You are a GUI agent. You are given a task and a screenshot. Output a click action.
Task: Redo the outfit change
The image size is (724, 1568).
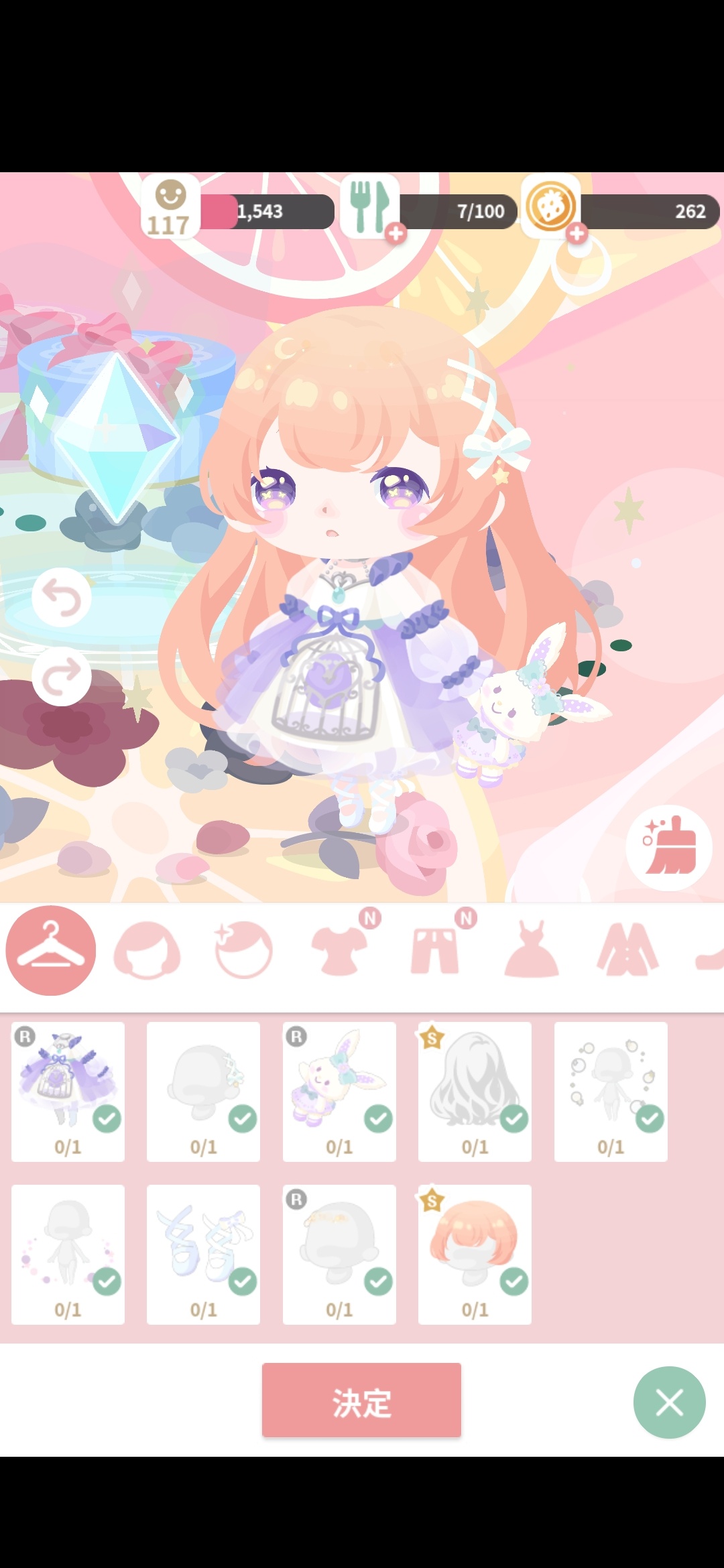(x=62, y=676)
